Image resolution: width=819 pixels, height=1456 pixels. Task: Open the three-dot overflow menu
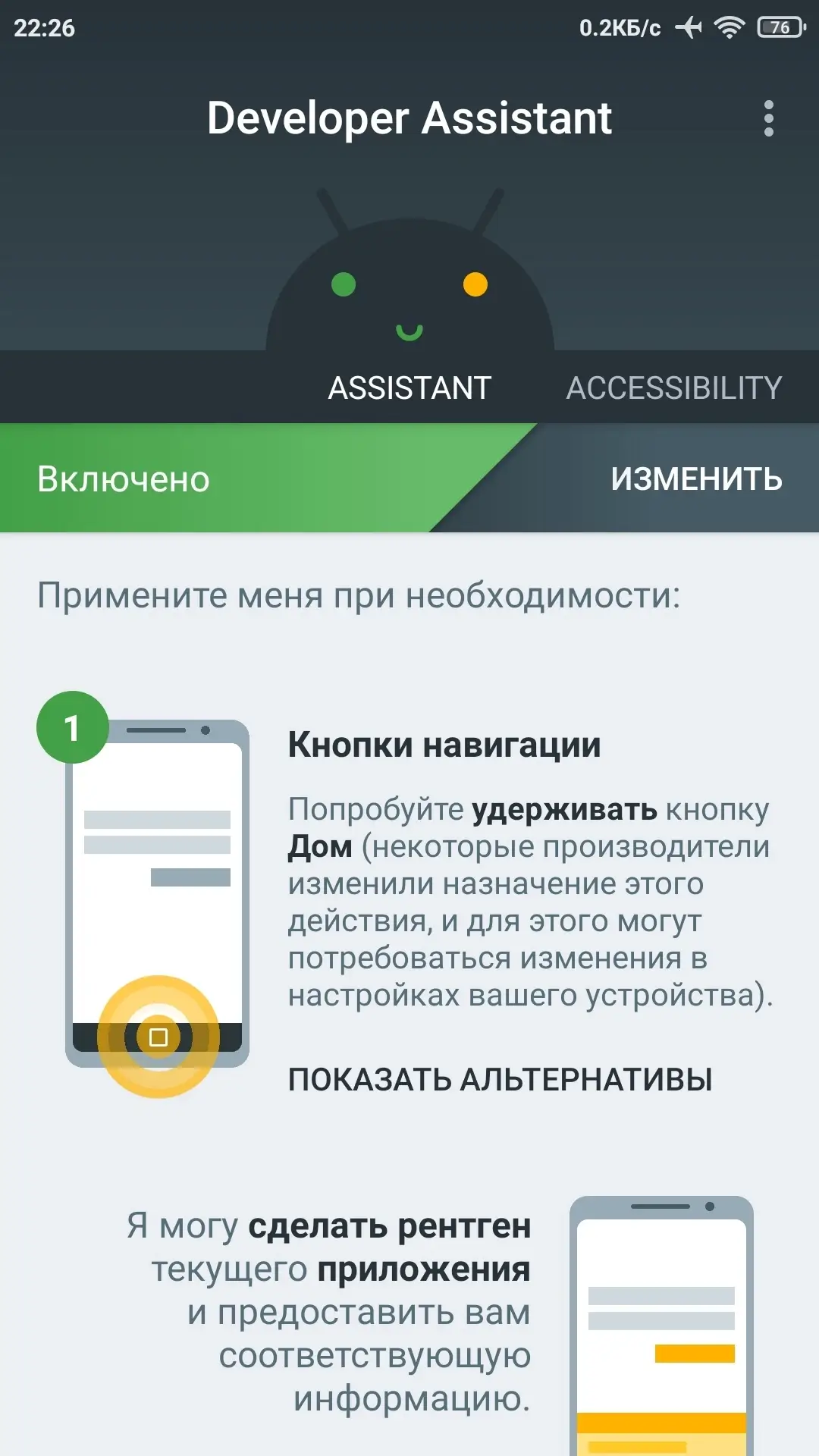coord(769,118)
